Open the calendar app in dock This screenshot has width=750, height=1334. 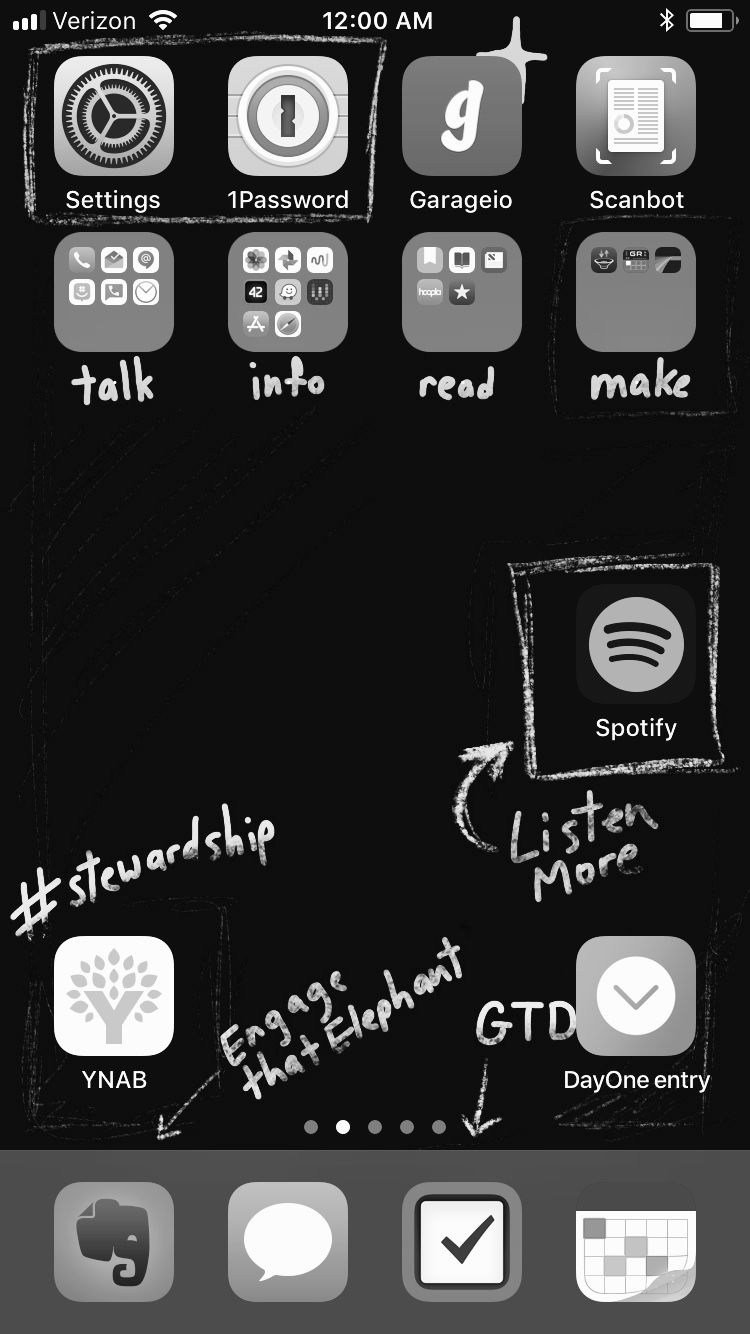[x=636, y=1242]
